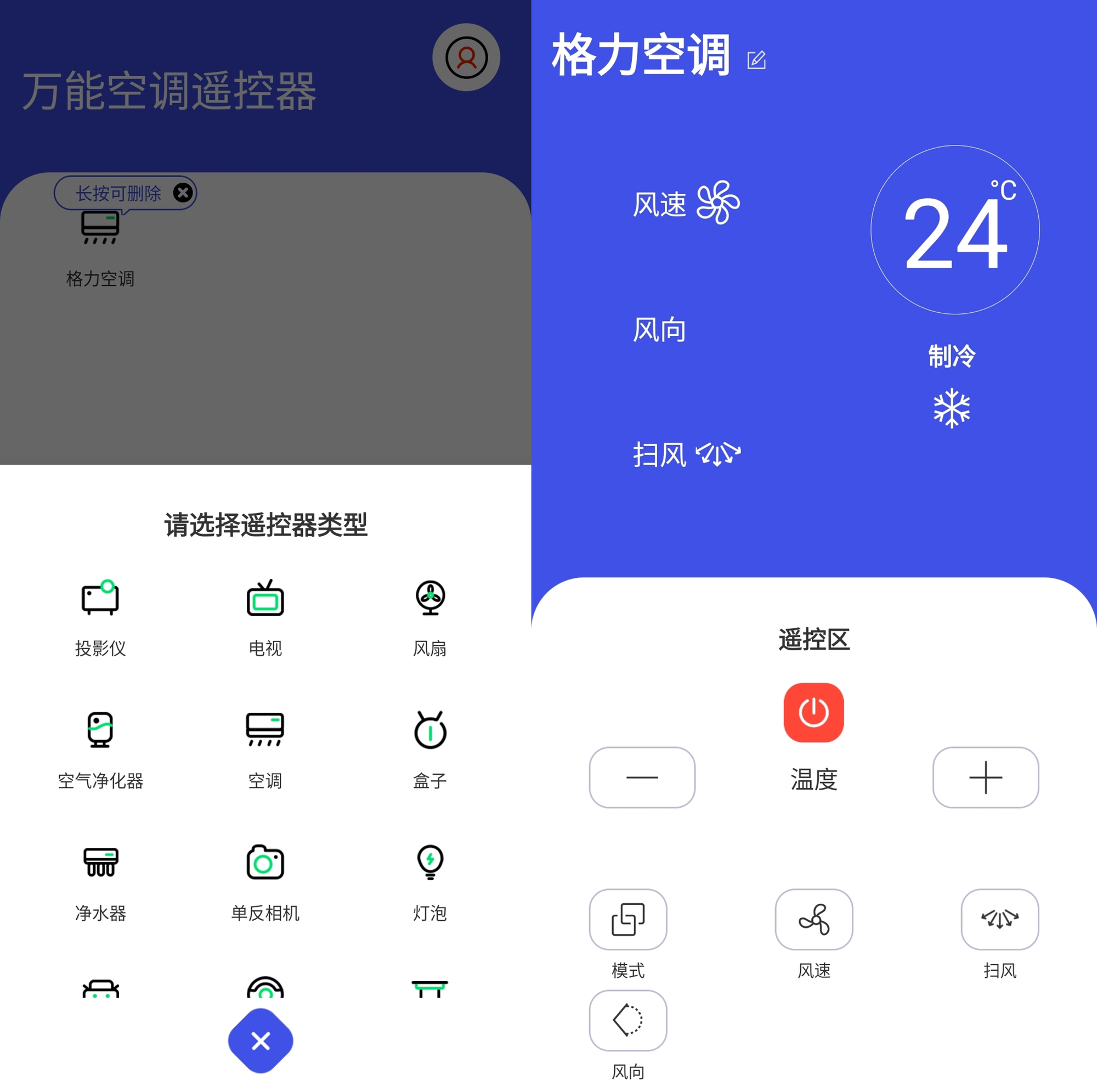Tap the 扫风 sweep button in 遥控区
Image resolution: width=1097 pixels, height=1092 pixels.
999,919
